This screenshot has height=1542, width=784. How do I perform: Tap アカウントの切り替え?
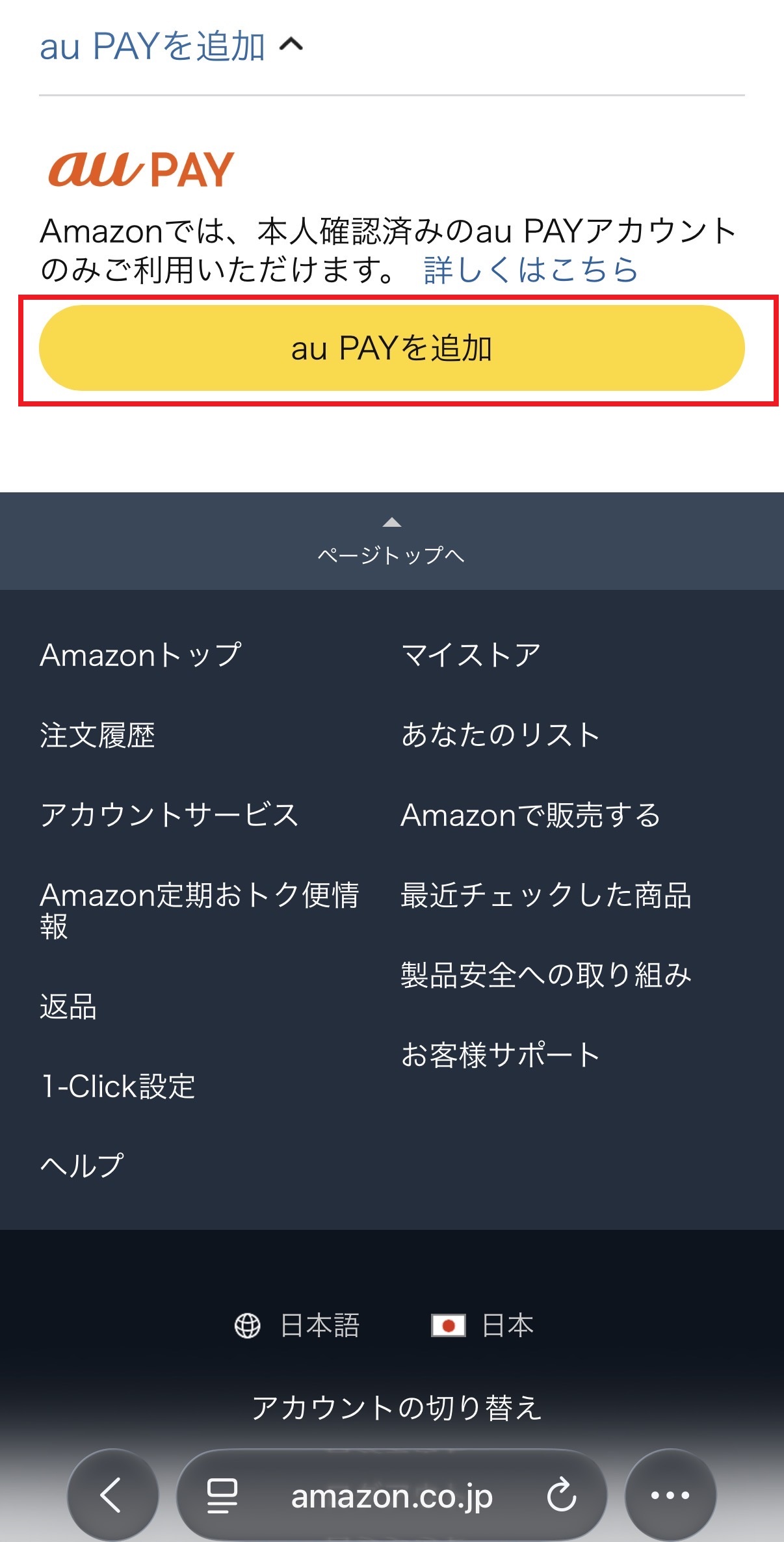[x=397, y=1408]
